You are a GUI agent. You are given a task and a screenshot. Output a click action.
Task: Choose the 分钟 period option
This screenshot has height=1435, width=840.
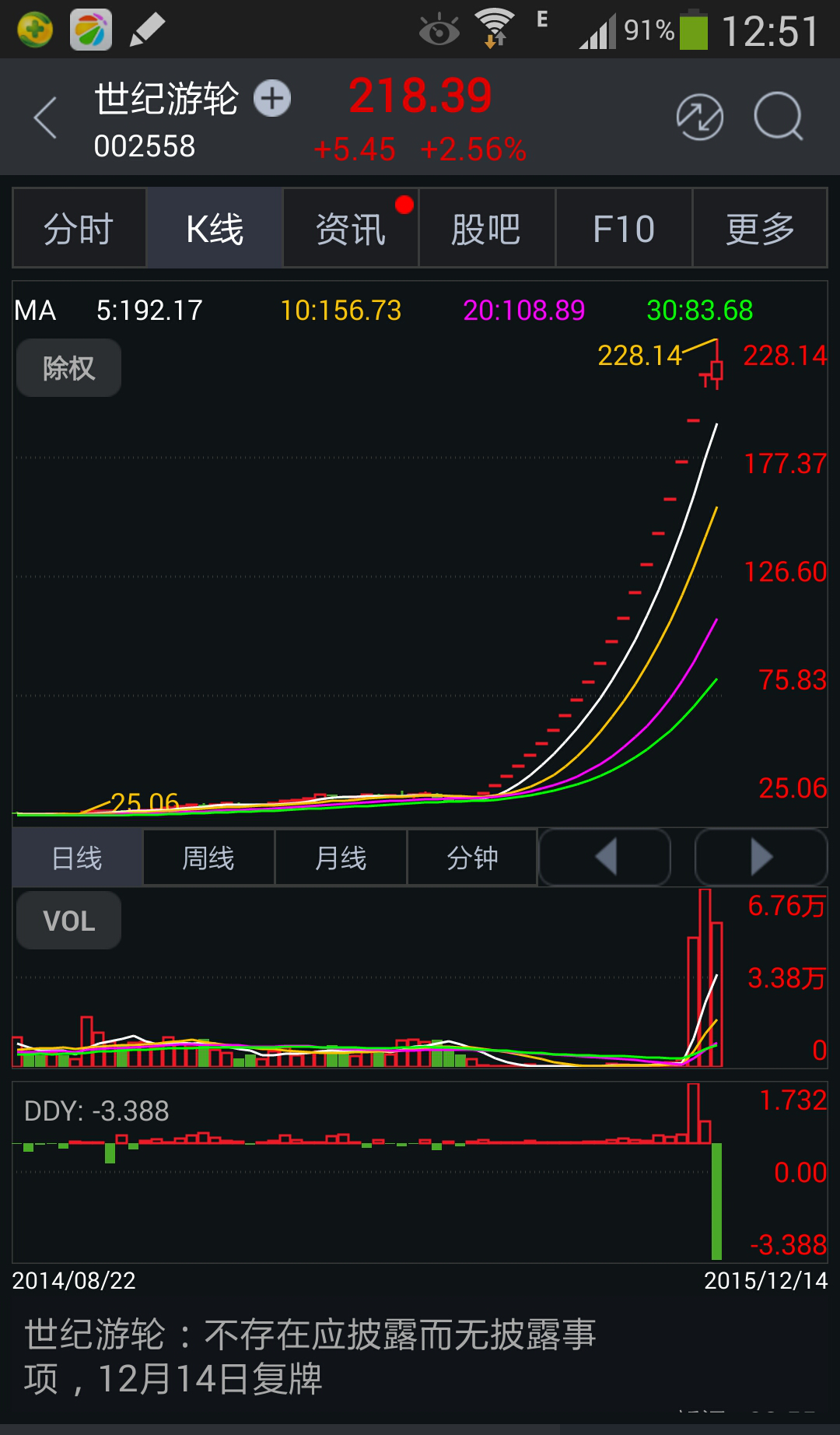(x=472, y=858)
